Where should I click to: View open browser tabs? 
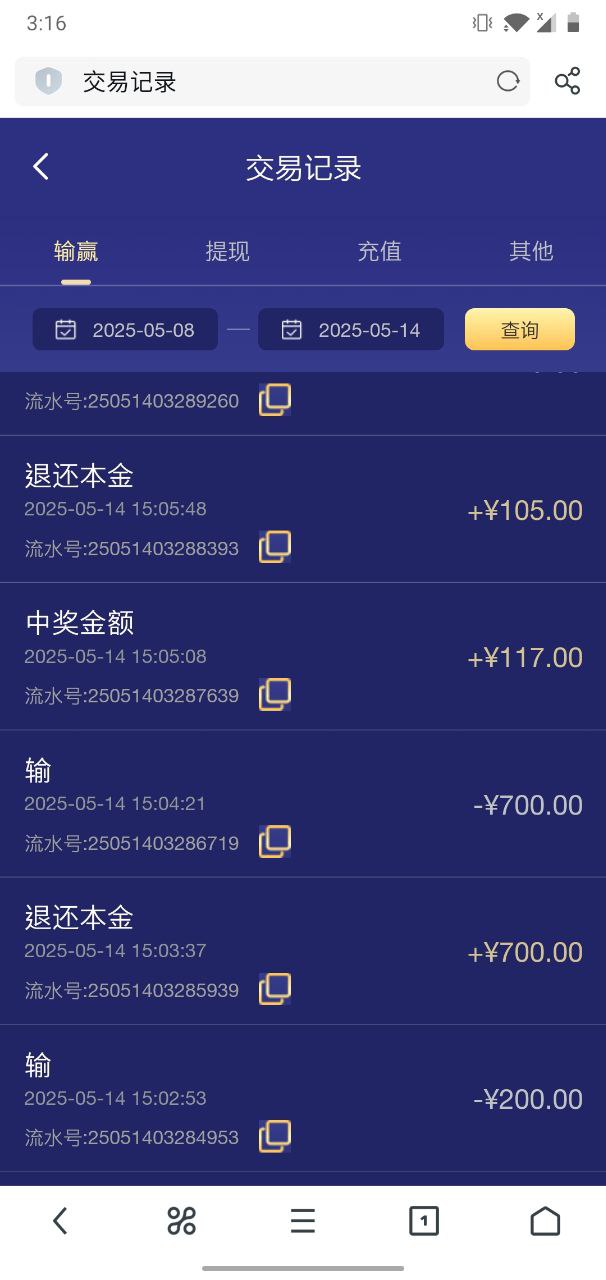(424, 1221)
